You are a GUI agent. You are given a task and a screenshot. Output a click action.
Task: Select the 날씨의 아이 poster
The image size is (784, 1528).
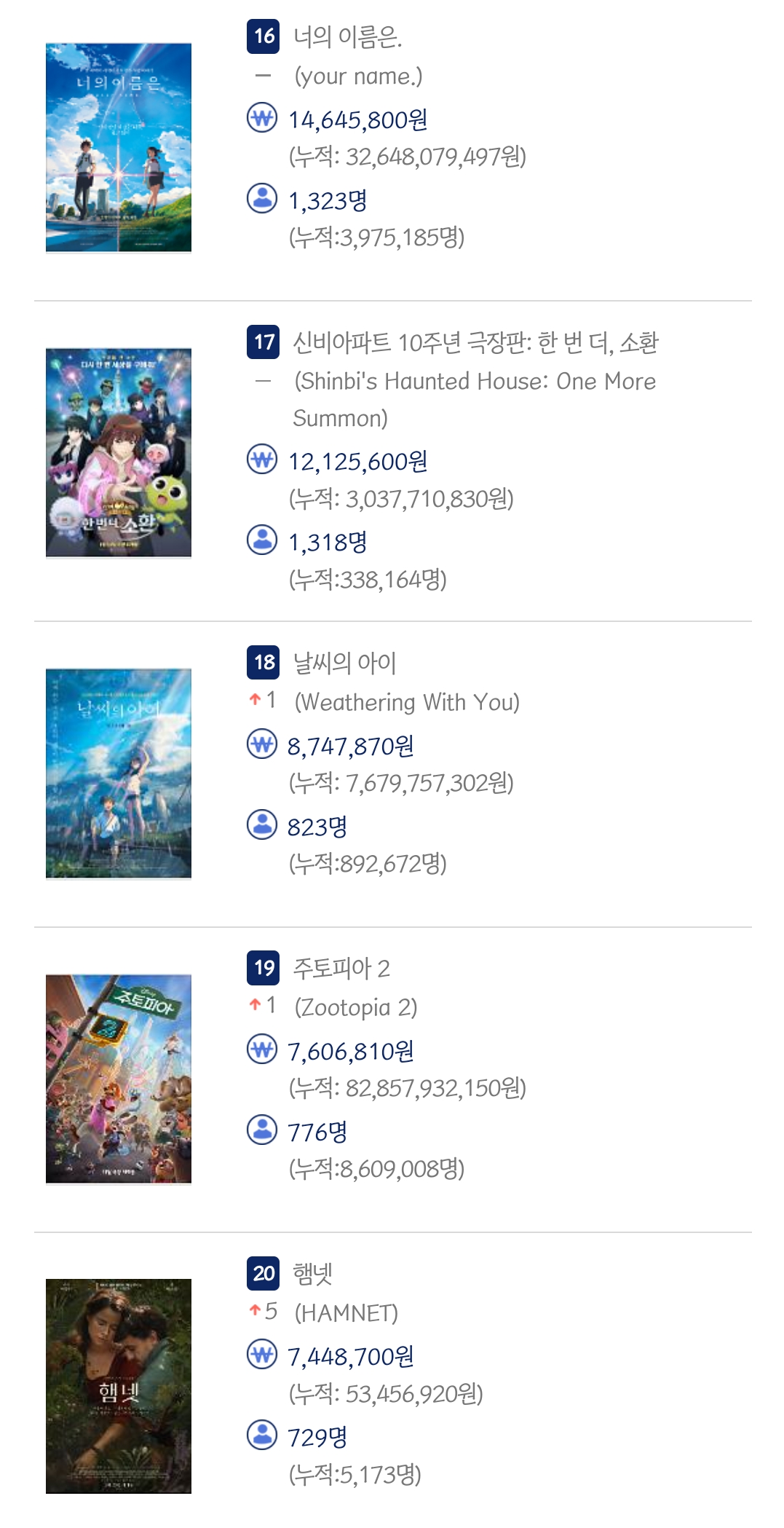[119, 773]
